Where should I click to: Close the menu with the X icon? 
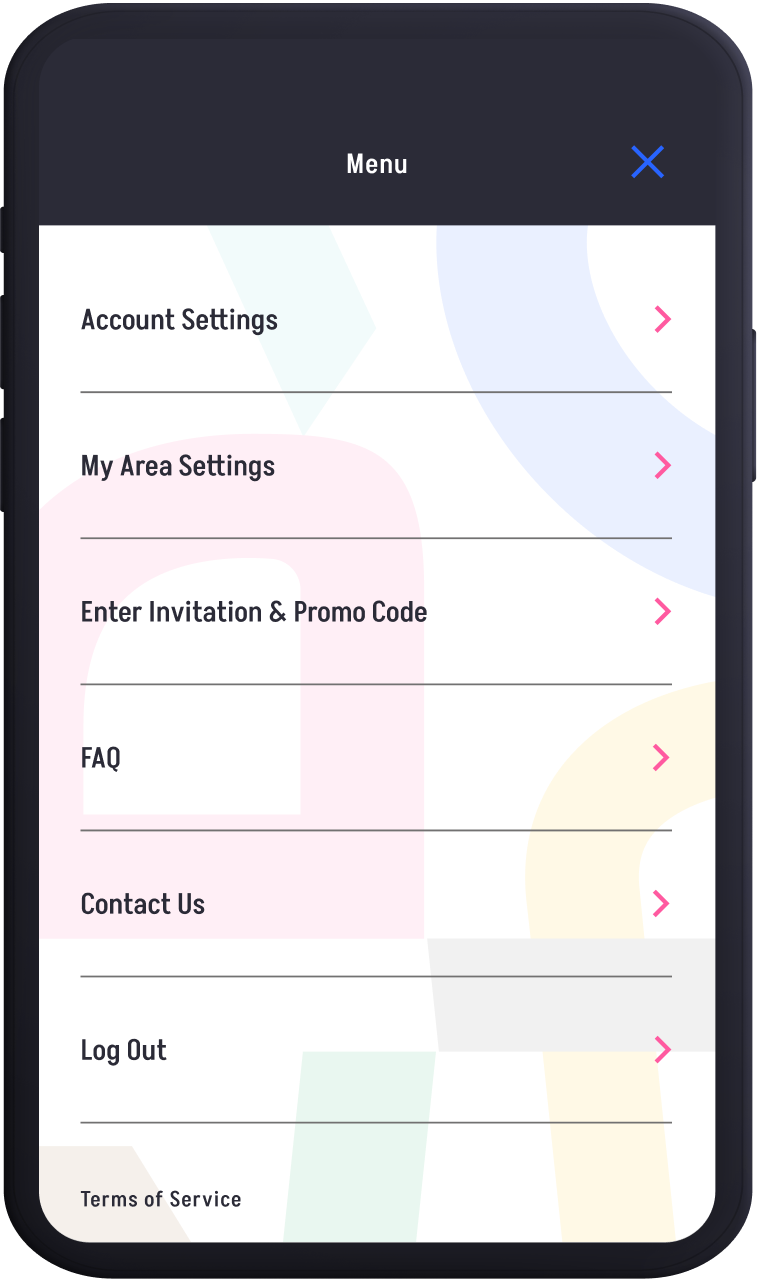pos(647,162)
